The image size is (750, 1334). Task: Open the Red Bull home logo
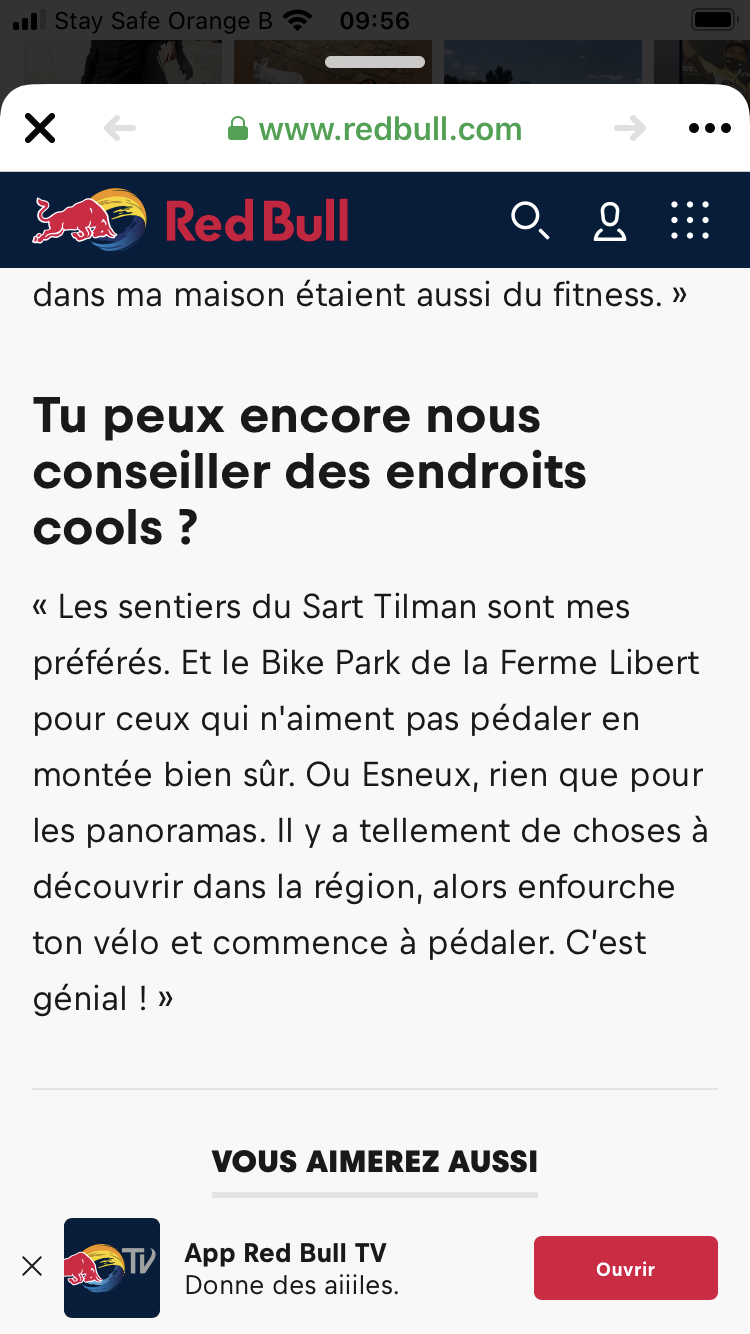pyautogui.click(x=190, y=220)
